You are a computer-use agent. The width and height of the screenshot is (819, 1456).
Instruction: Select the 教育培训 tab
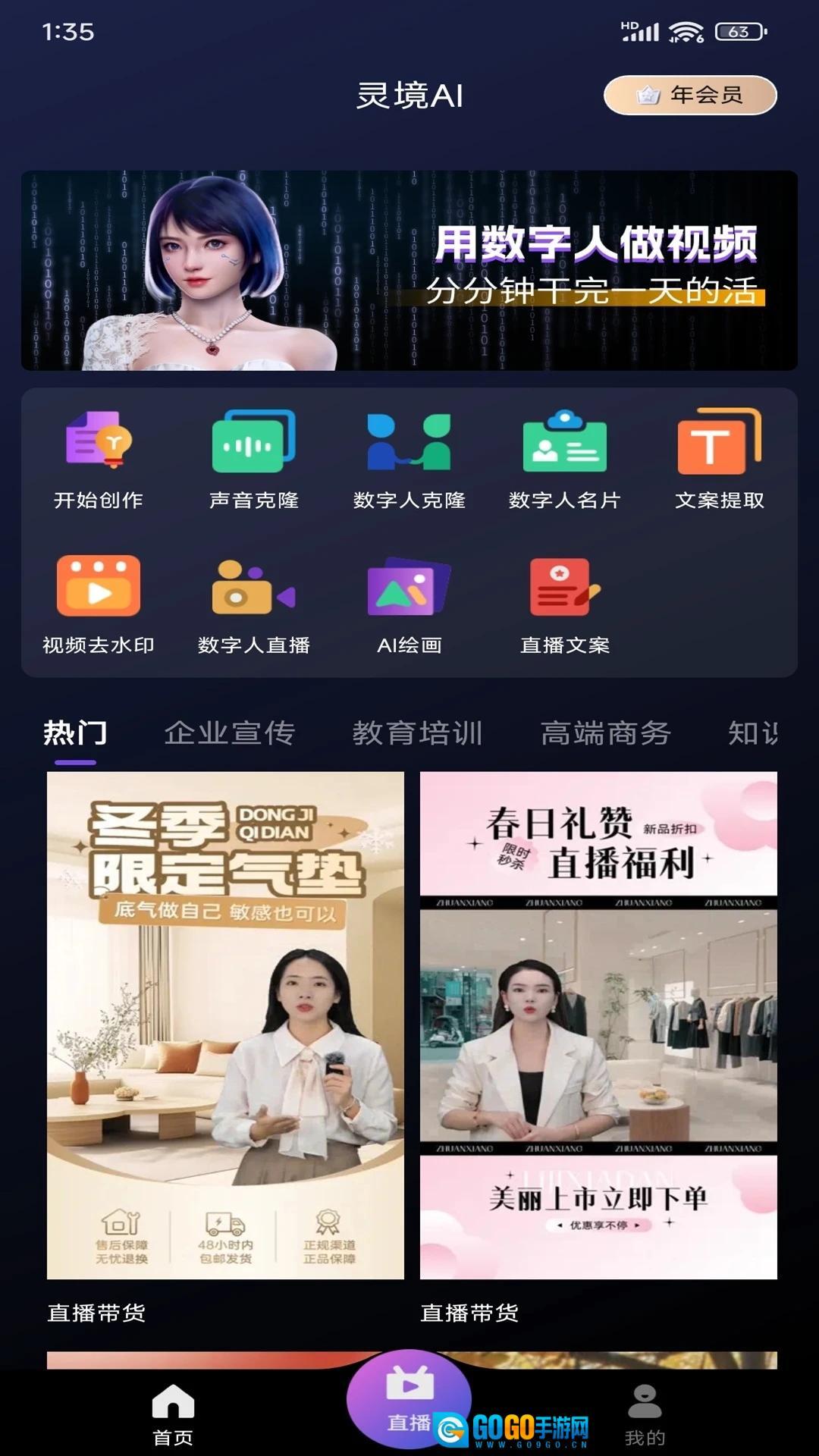click(x=418, y=733)
